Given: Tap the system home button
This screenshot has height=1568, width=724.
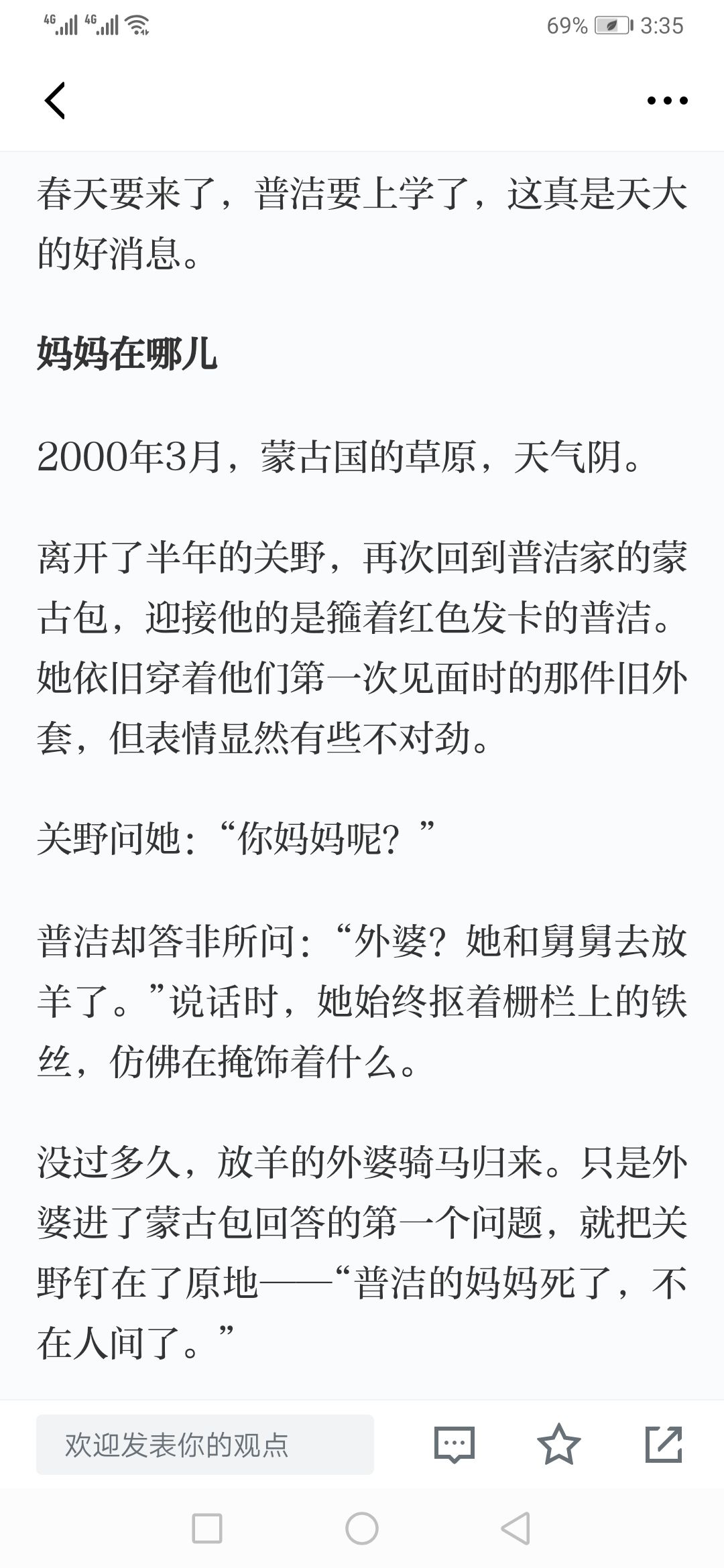Looking at the screenshot, I should coord(362,1528).
